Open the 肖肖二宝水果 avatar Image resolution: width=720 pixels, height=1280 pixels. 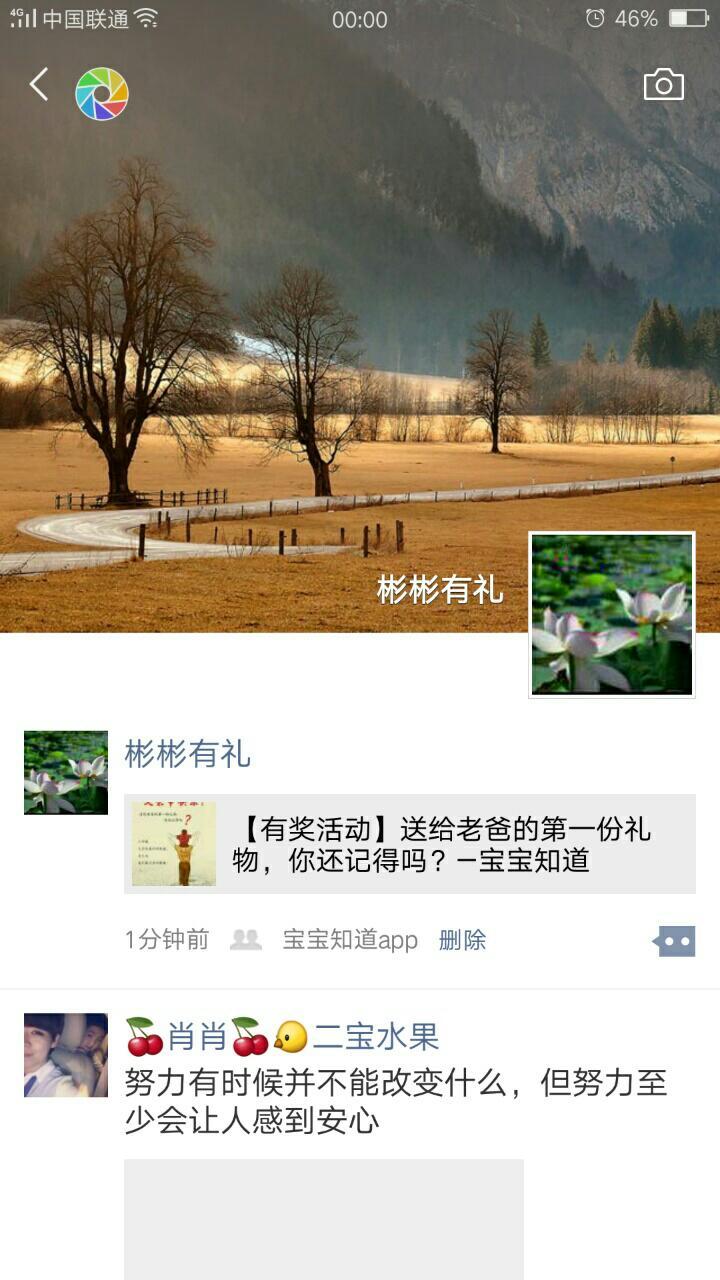click(x=66, y=1055)
